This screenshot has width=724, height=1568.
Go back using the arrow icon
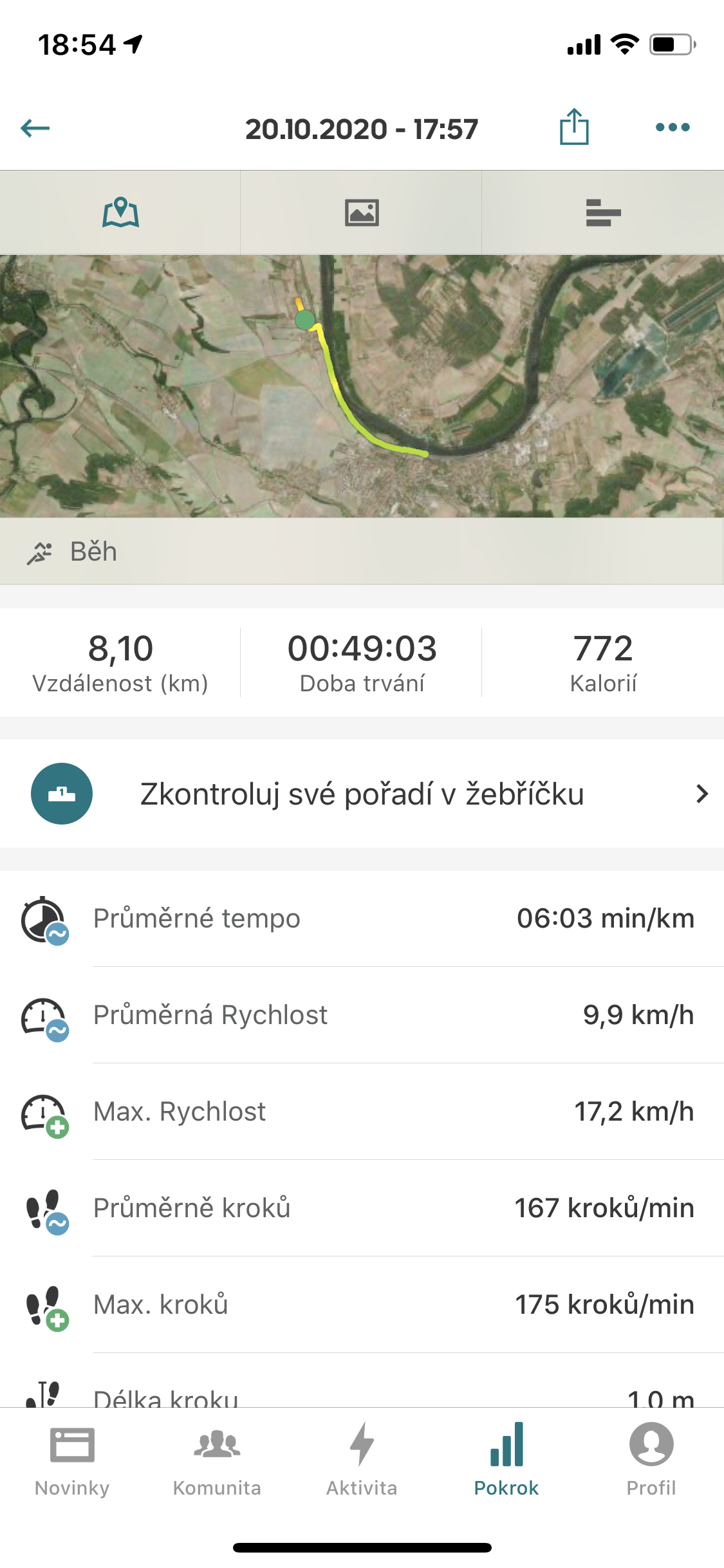(x=35, y=128)
